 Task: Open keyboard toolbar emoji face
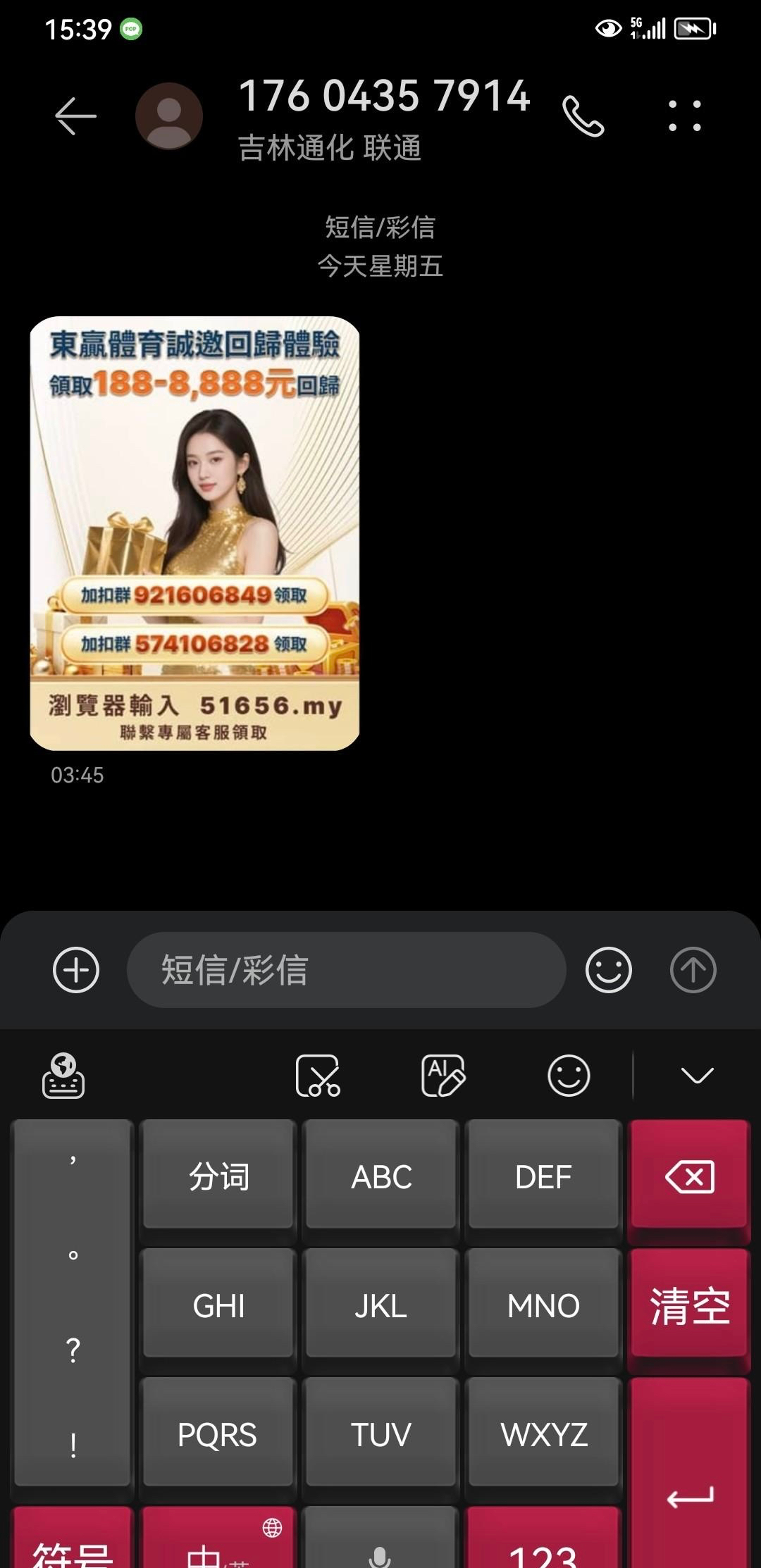click(568, 1076)
